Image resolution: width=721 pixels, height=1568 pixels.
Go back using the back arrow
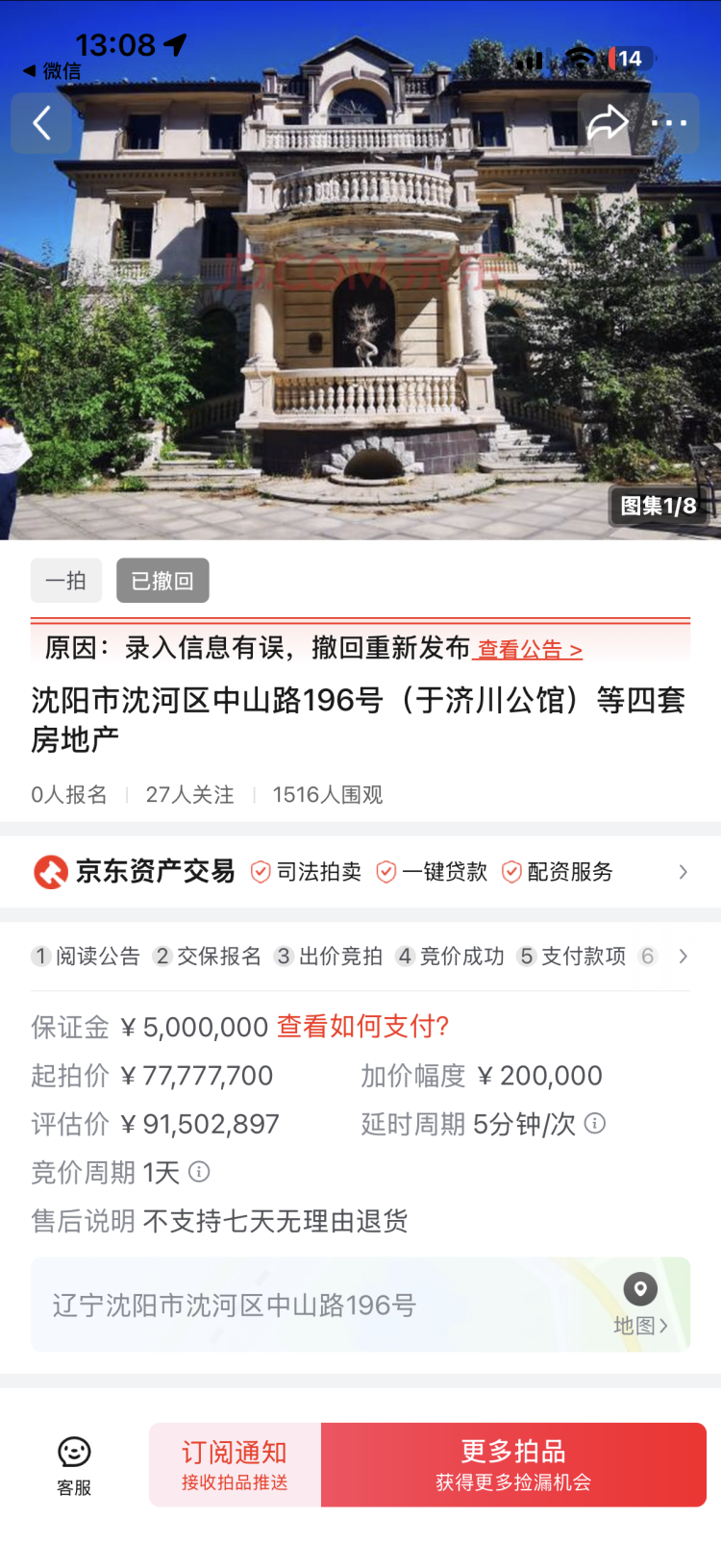(41, 124)
